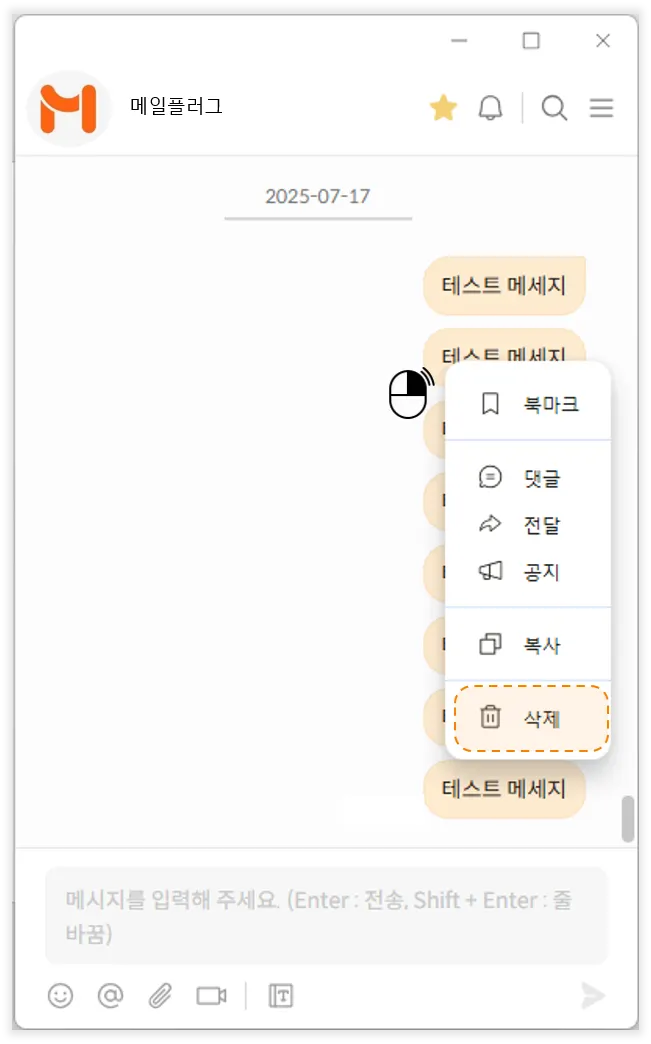Toggle the favorite star for 메일플러그
The width and height of the screenshot is (651, 1044).
443,108
